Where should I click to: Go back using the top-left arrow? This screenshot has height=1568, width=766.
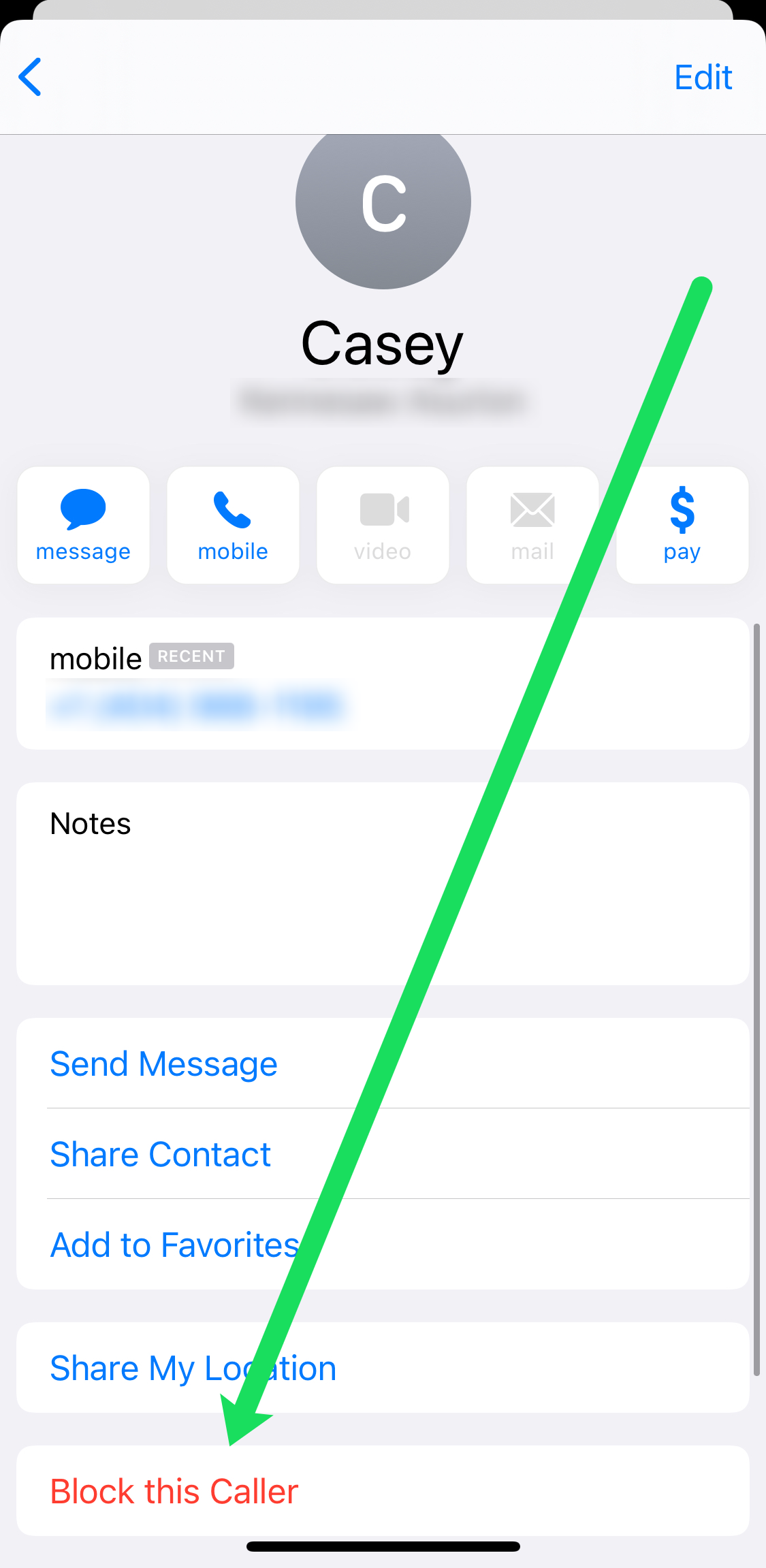[30, 77]
